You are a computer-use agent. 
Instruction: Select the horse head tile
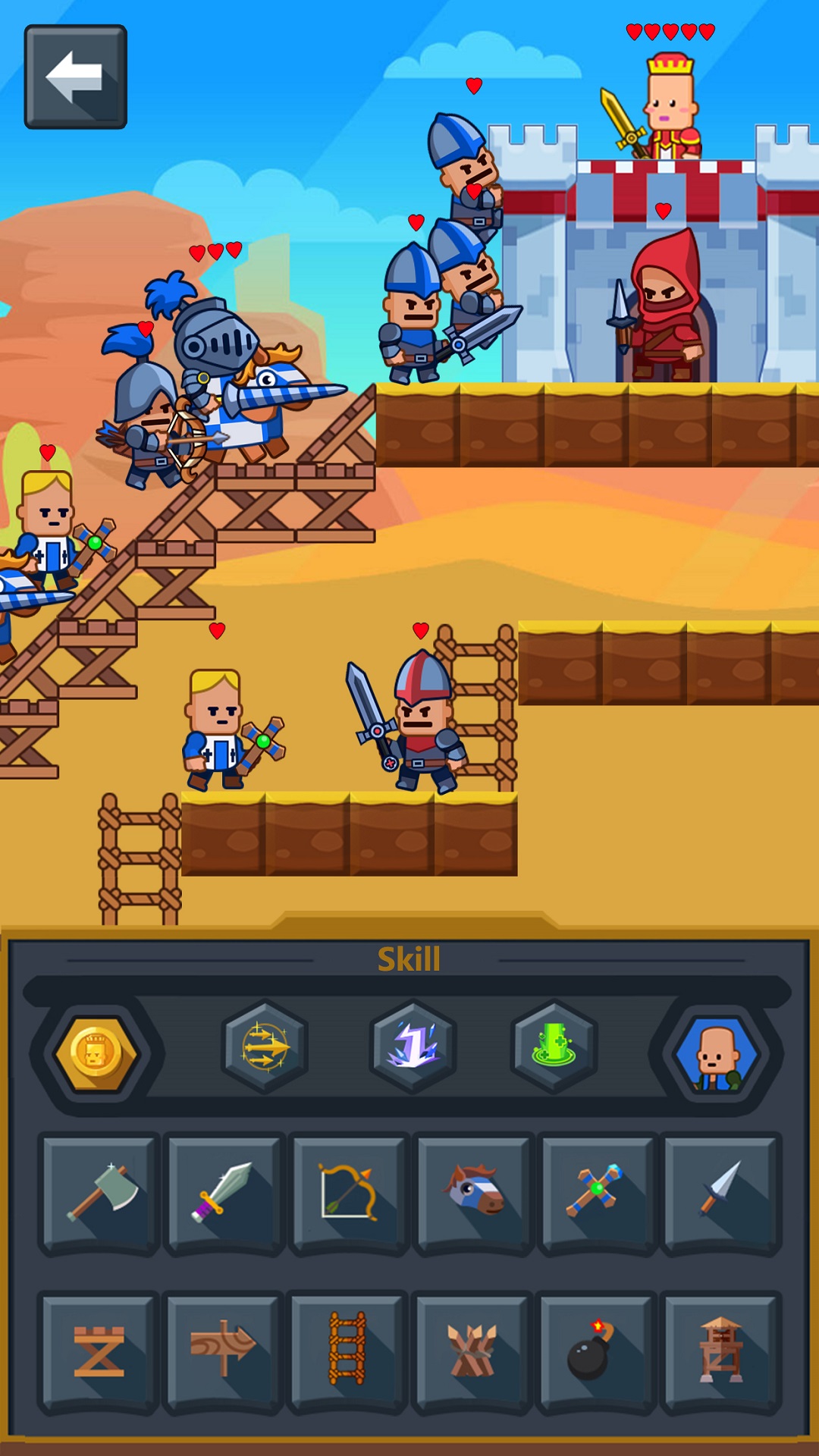[x=474, y=1193]
